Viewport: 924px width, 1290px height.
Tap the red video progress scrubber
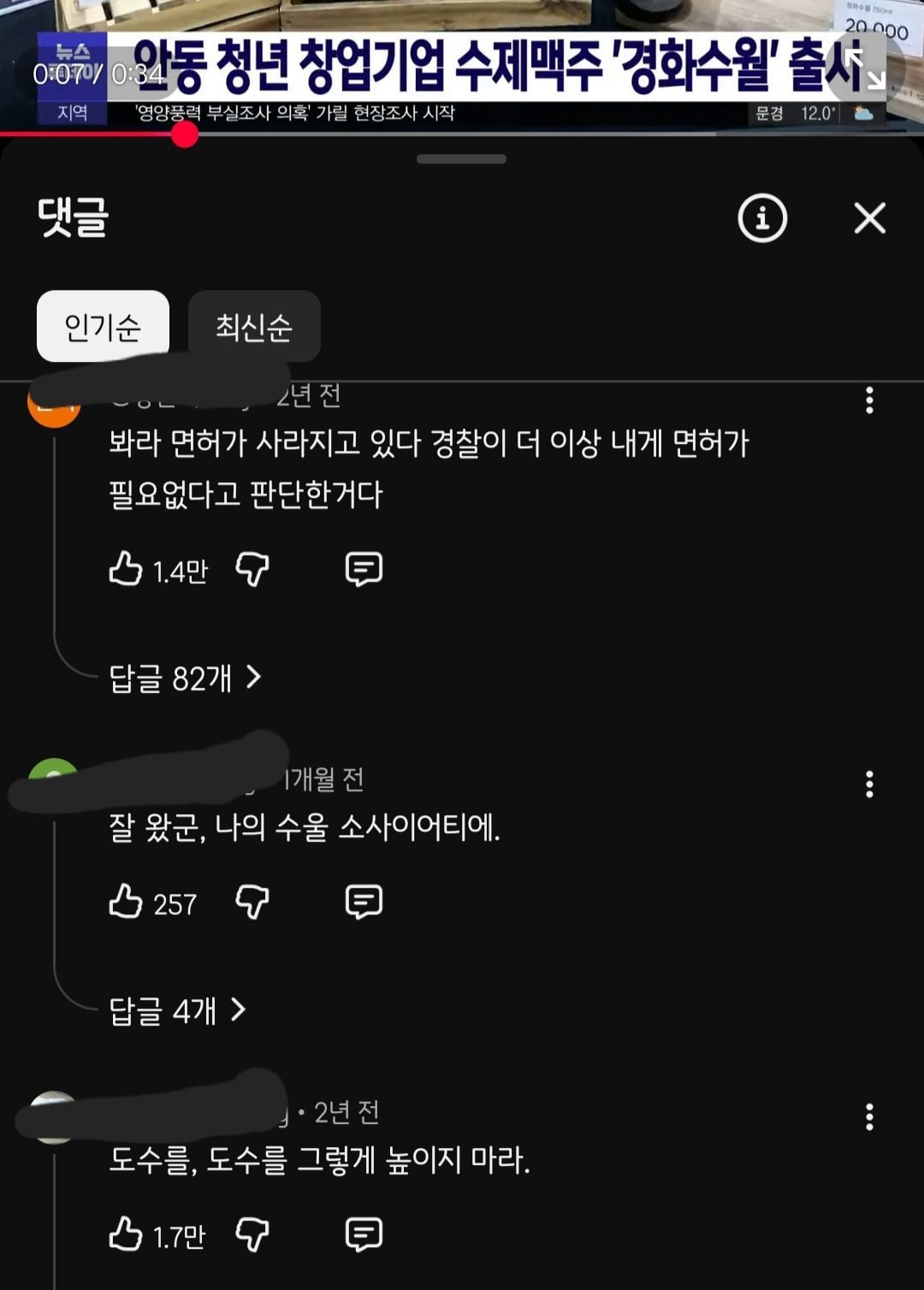[x=184, y=134]
